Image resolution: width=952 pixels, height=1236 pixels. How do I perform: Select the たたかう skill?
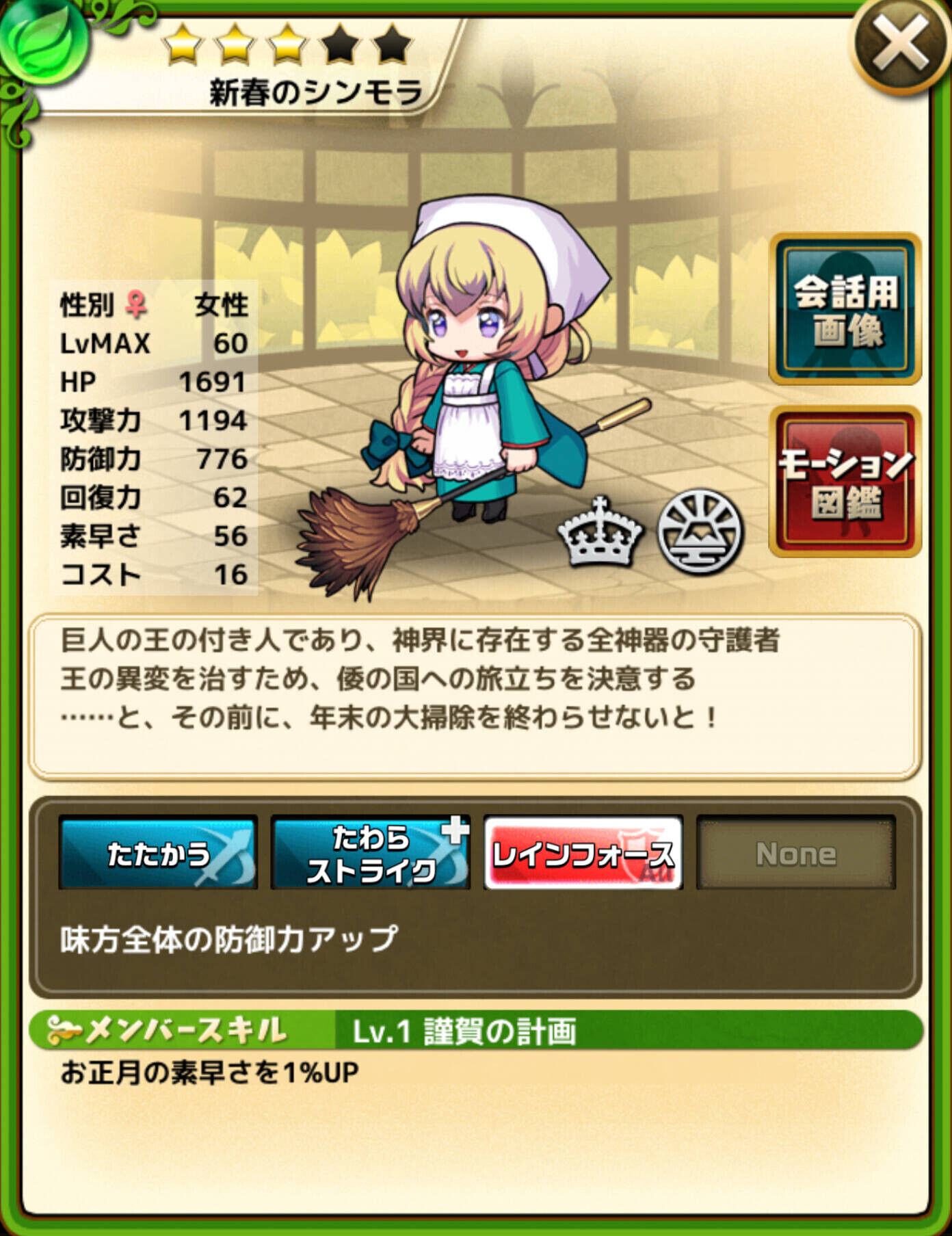coord(158,852)
